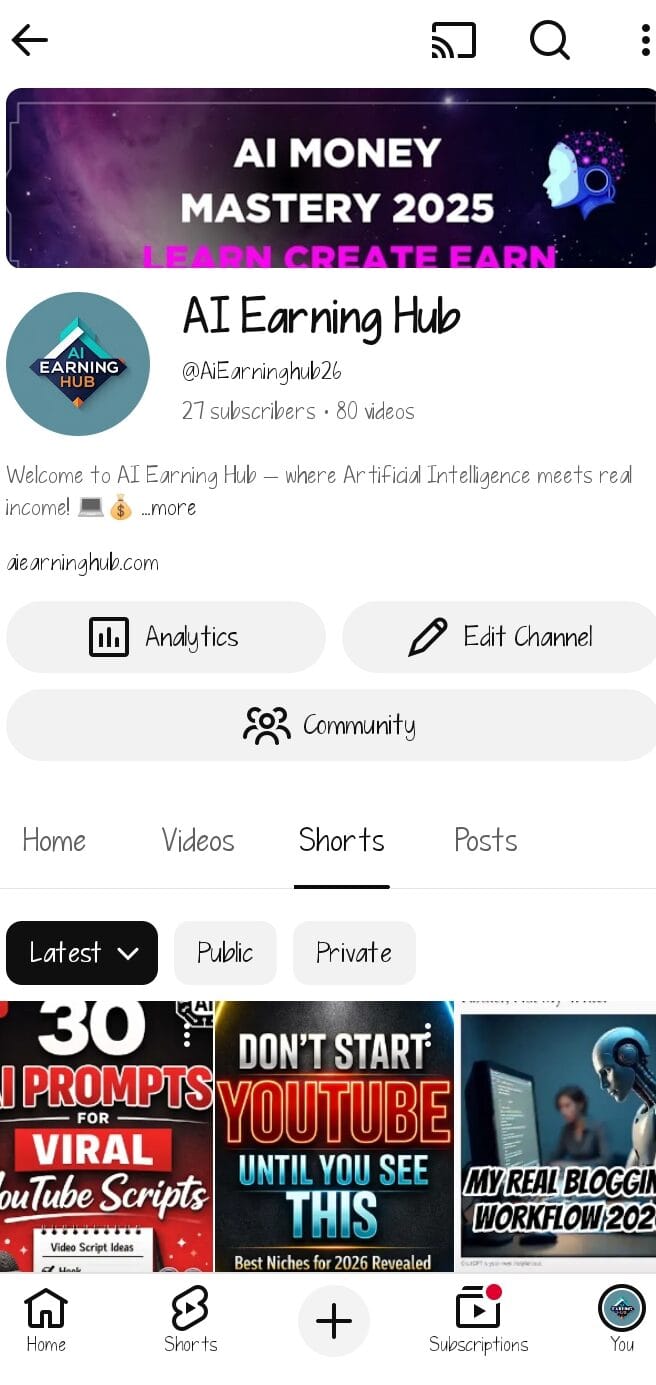Viewport: 656px width, 1385px height.
Task: Play the Don't Start YouTube short
Action: pos(334,1135)
